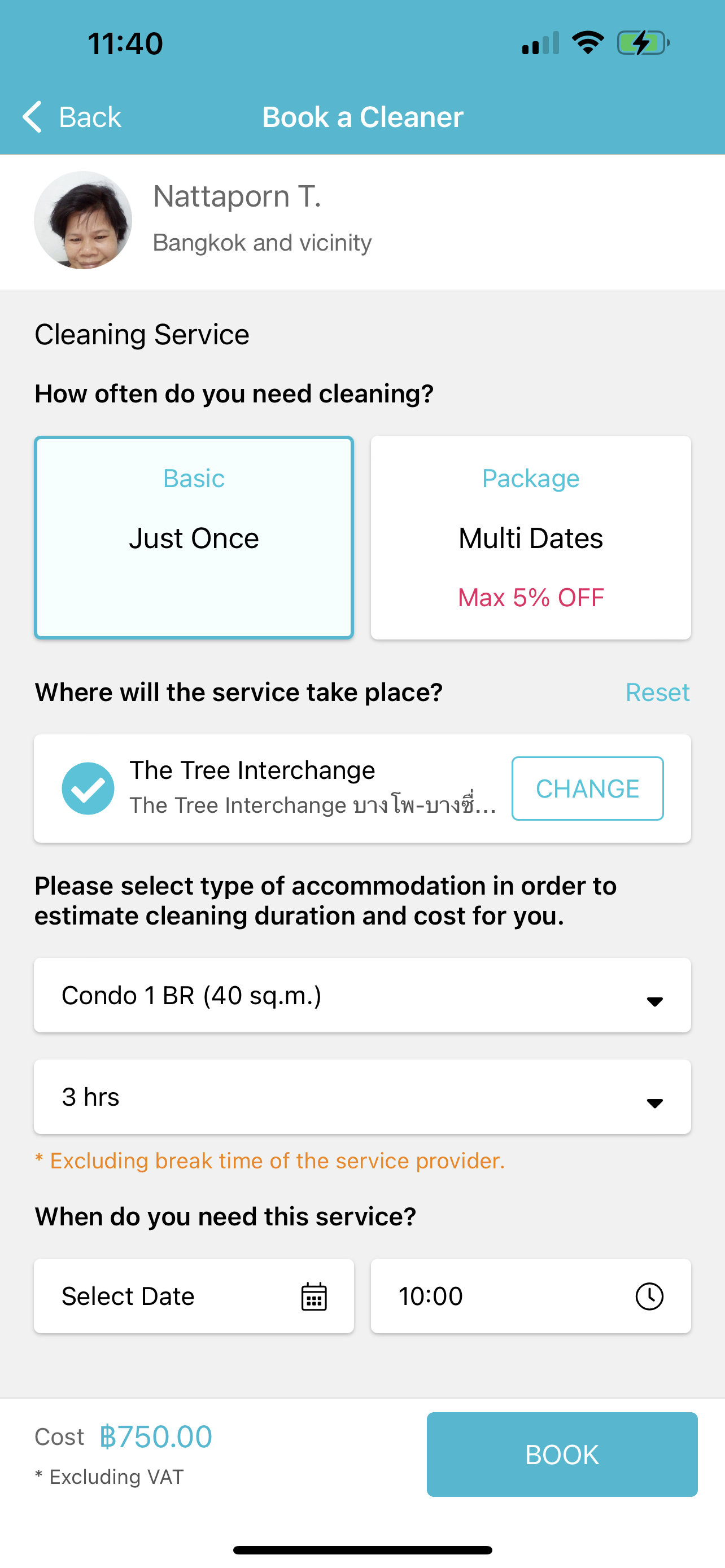The height and width of the screenshot is (1568, 725).
Task: Open Nattaporn T.'s profile photo
Action: 83,220
